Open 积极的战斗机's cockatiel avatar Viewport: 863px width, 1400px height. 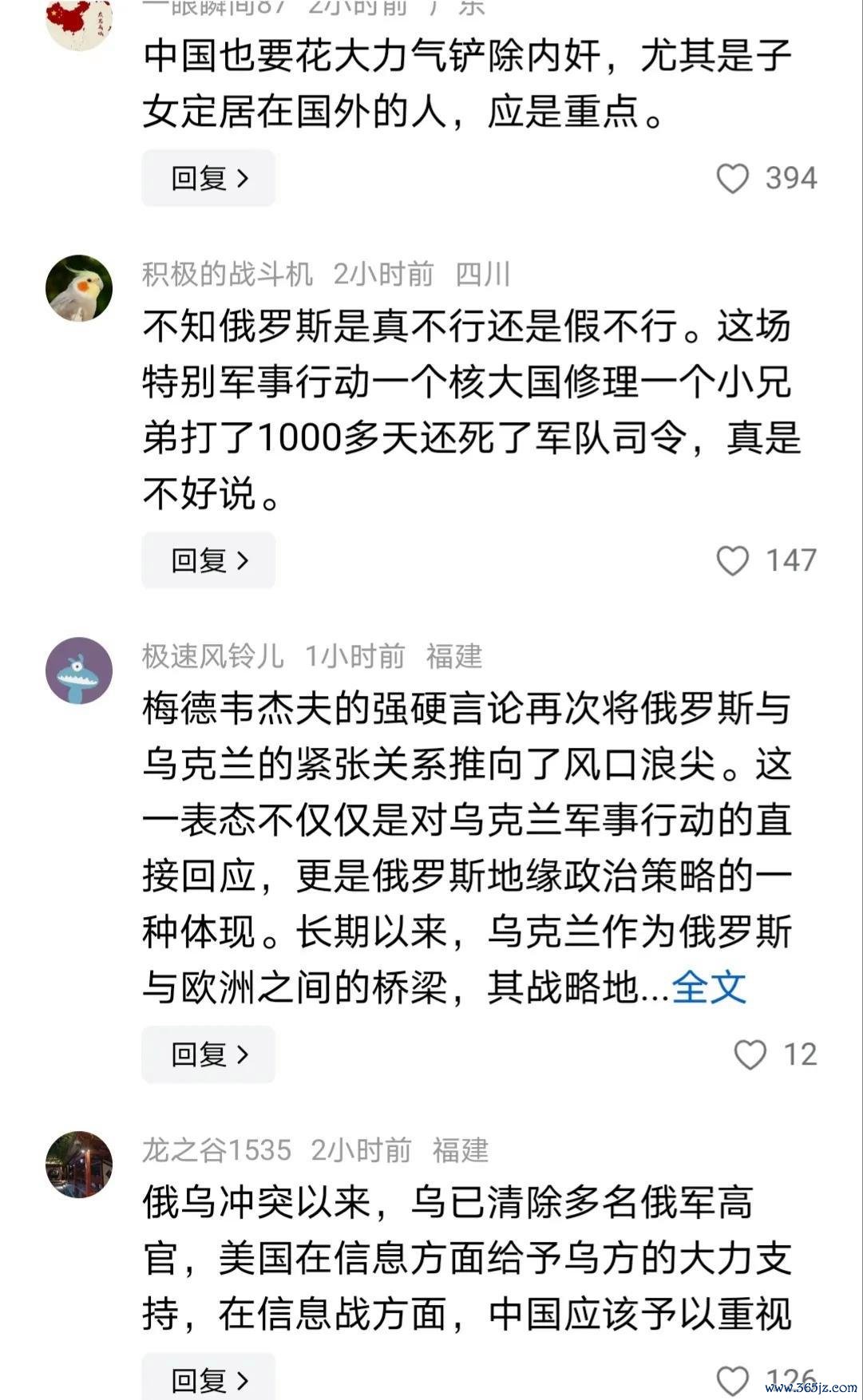click(78, 288)
